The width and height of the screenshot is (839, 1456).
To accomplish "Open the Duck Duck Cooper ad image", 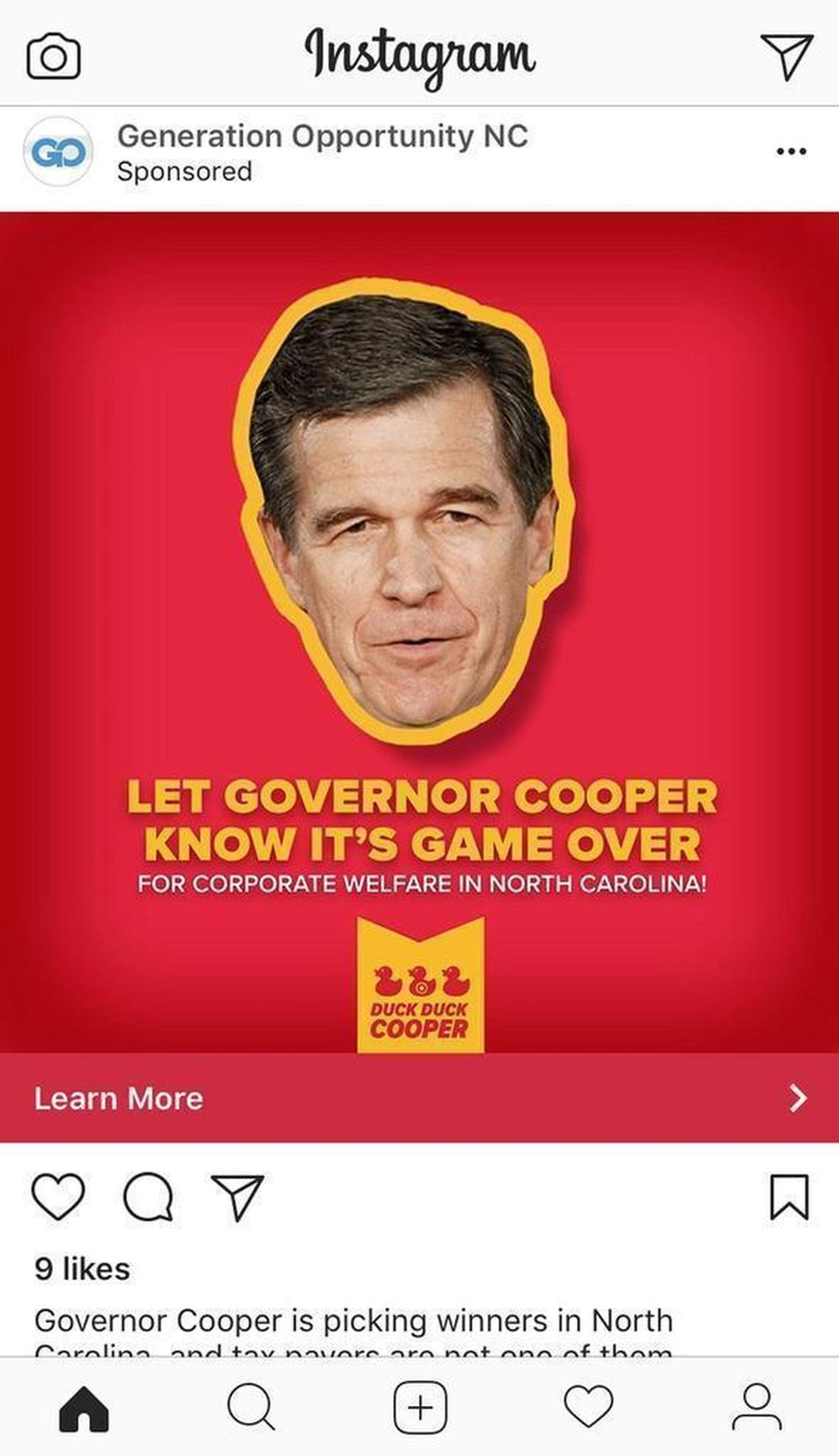I will [x=419, y=633].
